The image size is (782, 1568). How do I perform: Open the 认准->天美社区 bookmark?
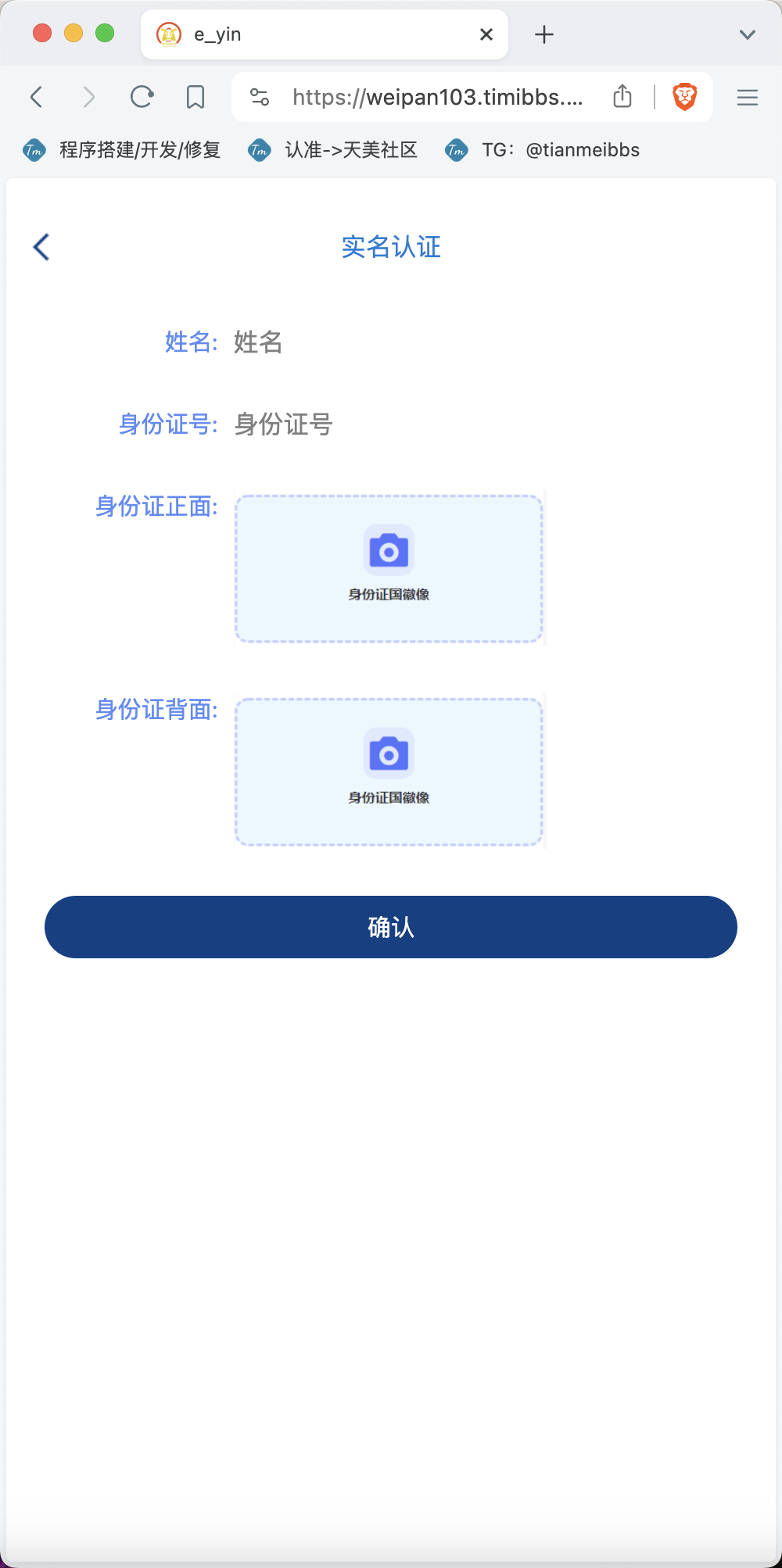pos(332,150)
